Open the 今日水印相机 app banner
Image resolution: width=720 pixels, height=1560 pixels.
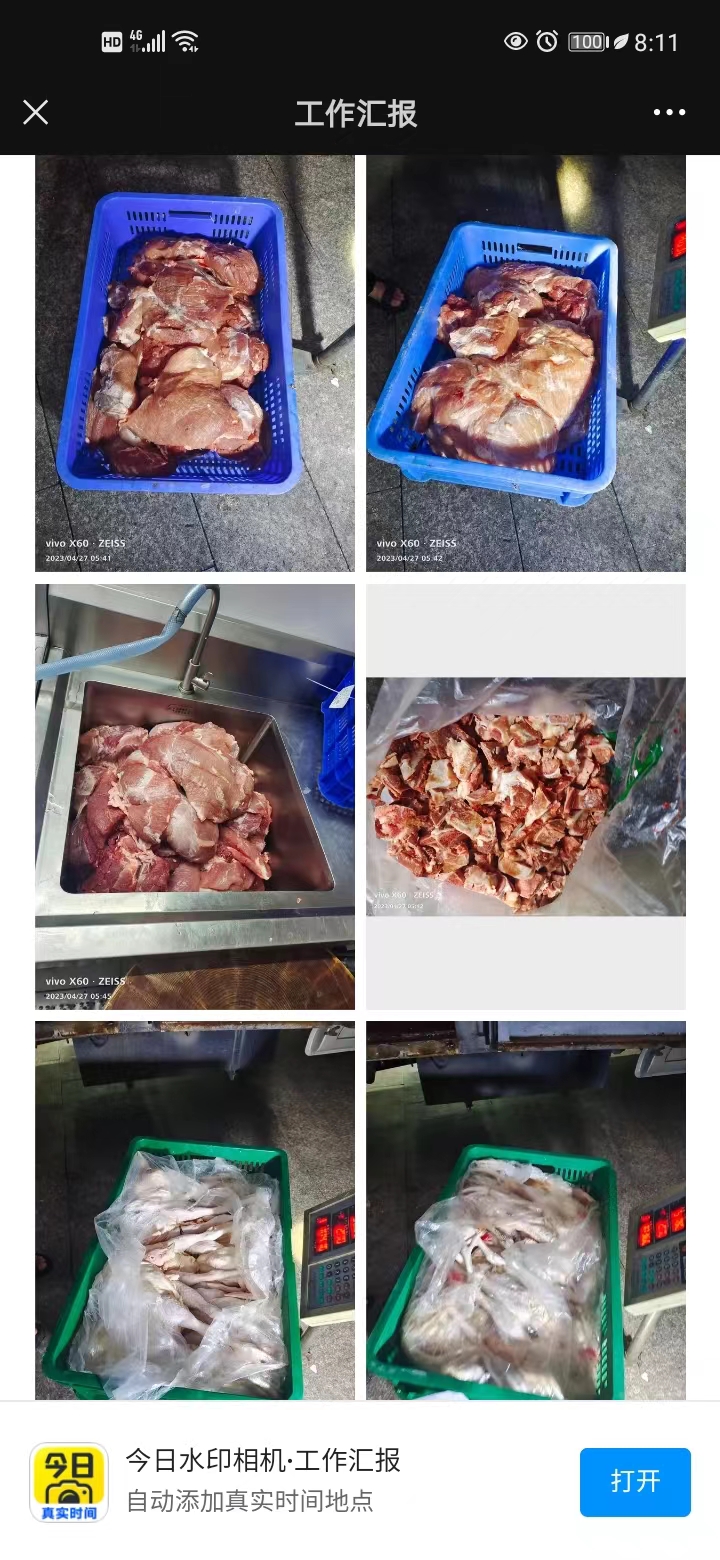(x=263, y=1480)
